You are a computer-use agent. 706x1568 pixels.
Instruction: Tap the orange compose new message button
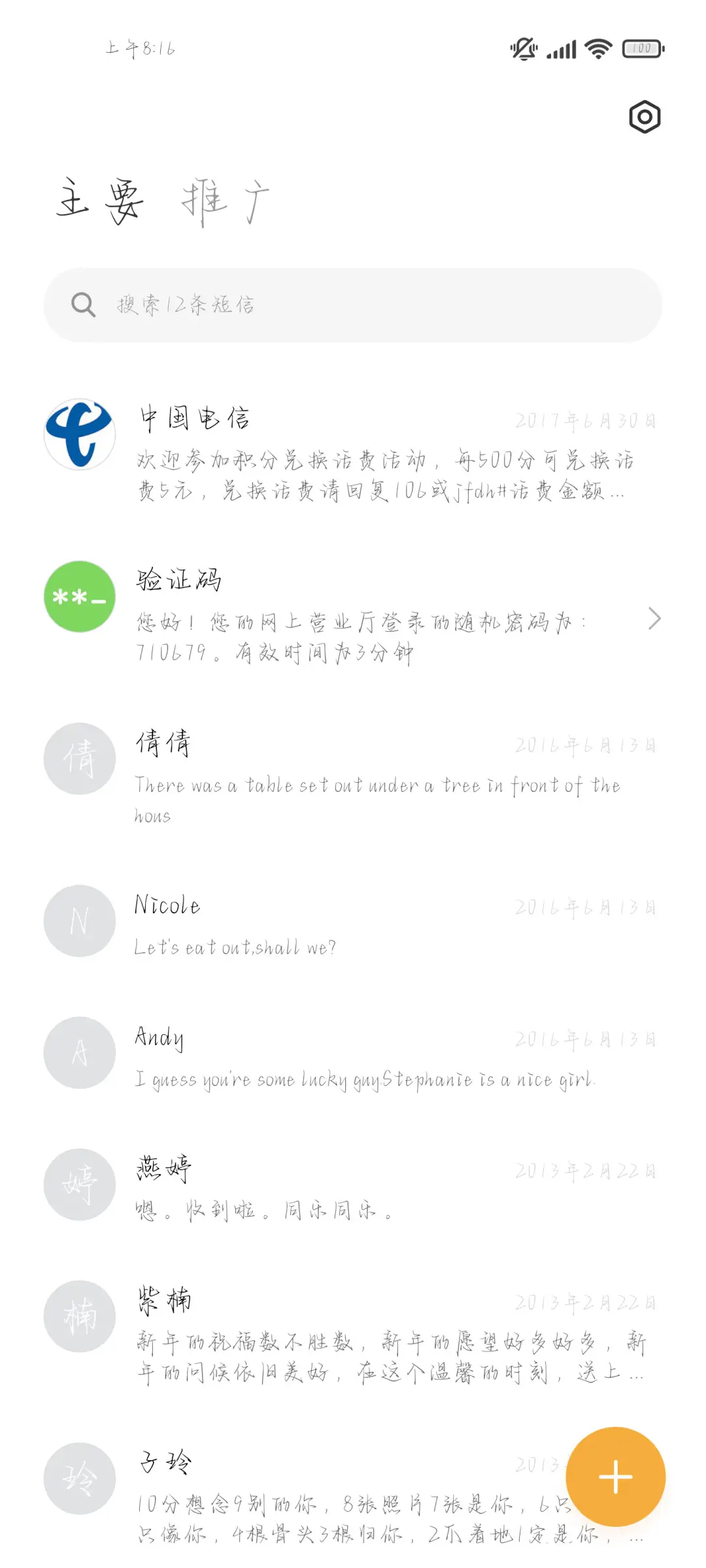pyautogui.click(x=615, y=1475)
